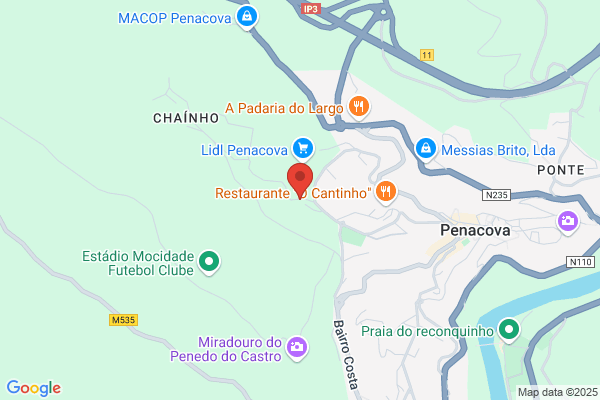
Task: Select the Praia do reconquinho marker
Action: coord(509,331)
